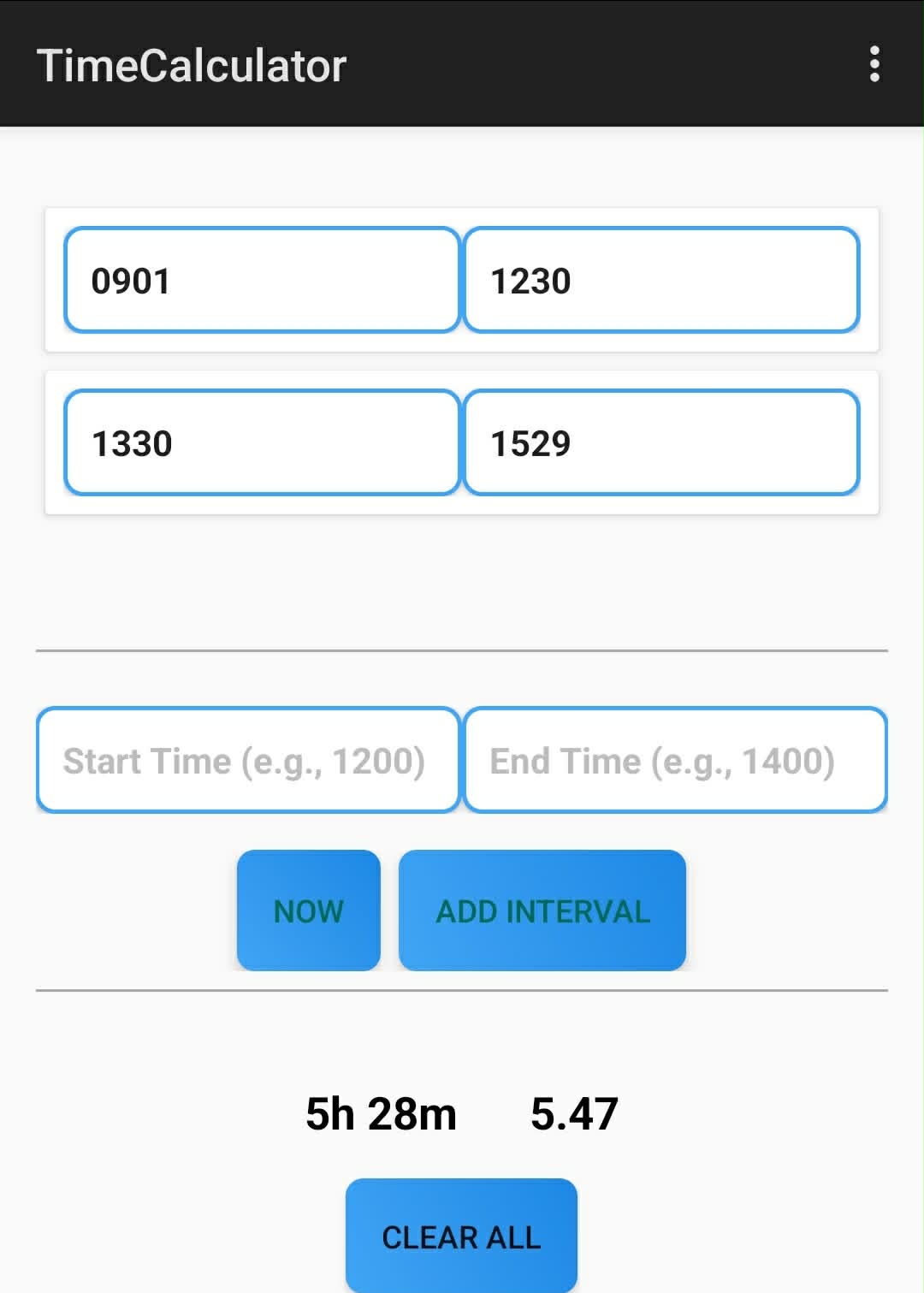The height and width of the screenshot is (1293, 924).
Task: Select the 0901 start time field
Action: (x=262, y=280)
